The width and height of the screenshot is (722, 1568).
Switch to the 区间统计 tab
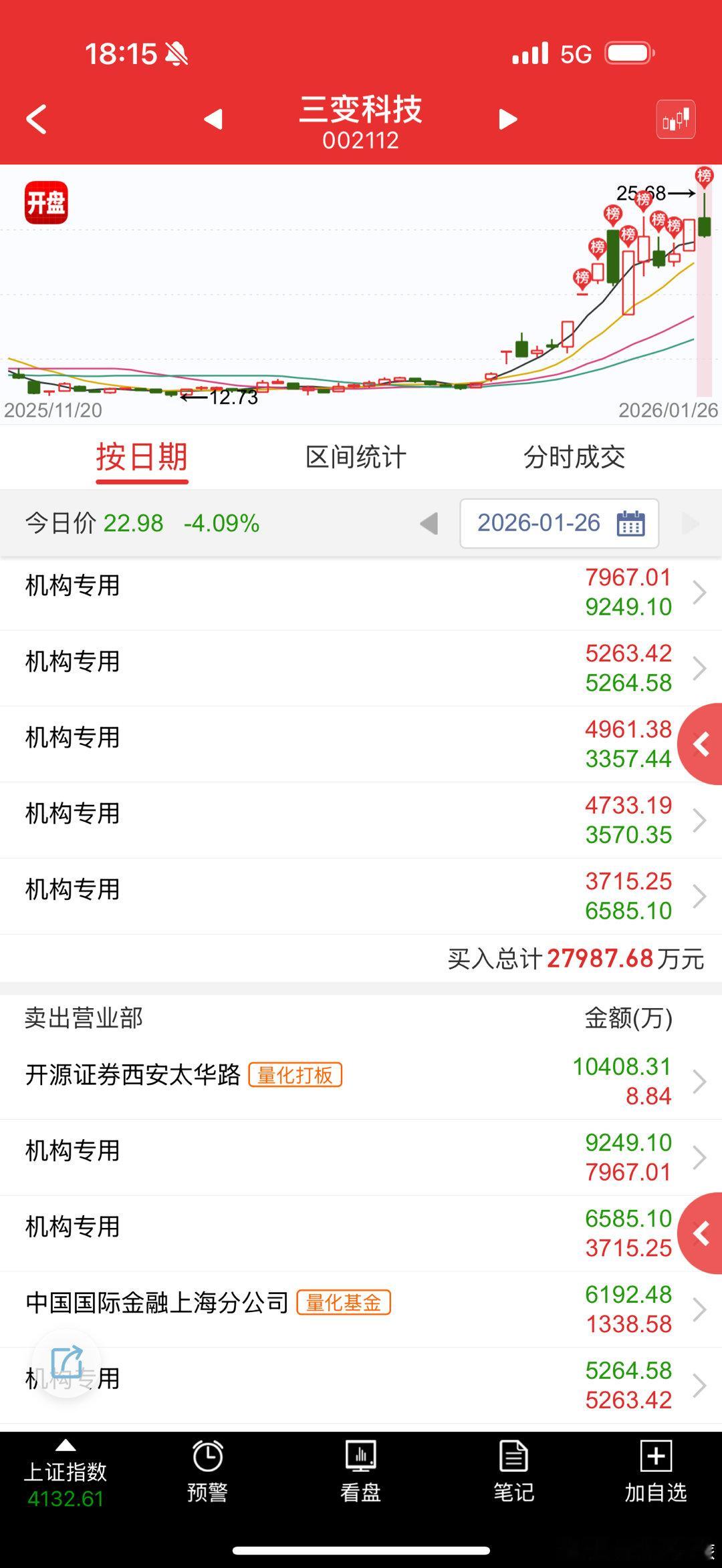(356, 457)
